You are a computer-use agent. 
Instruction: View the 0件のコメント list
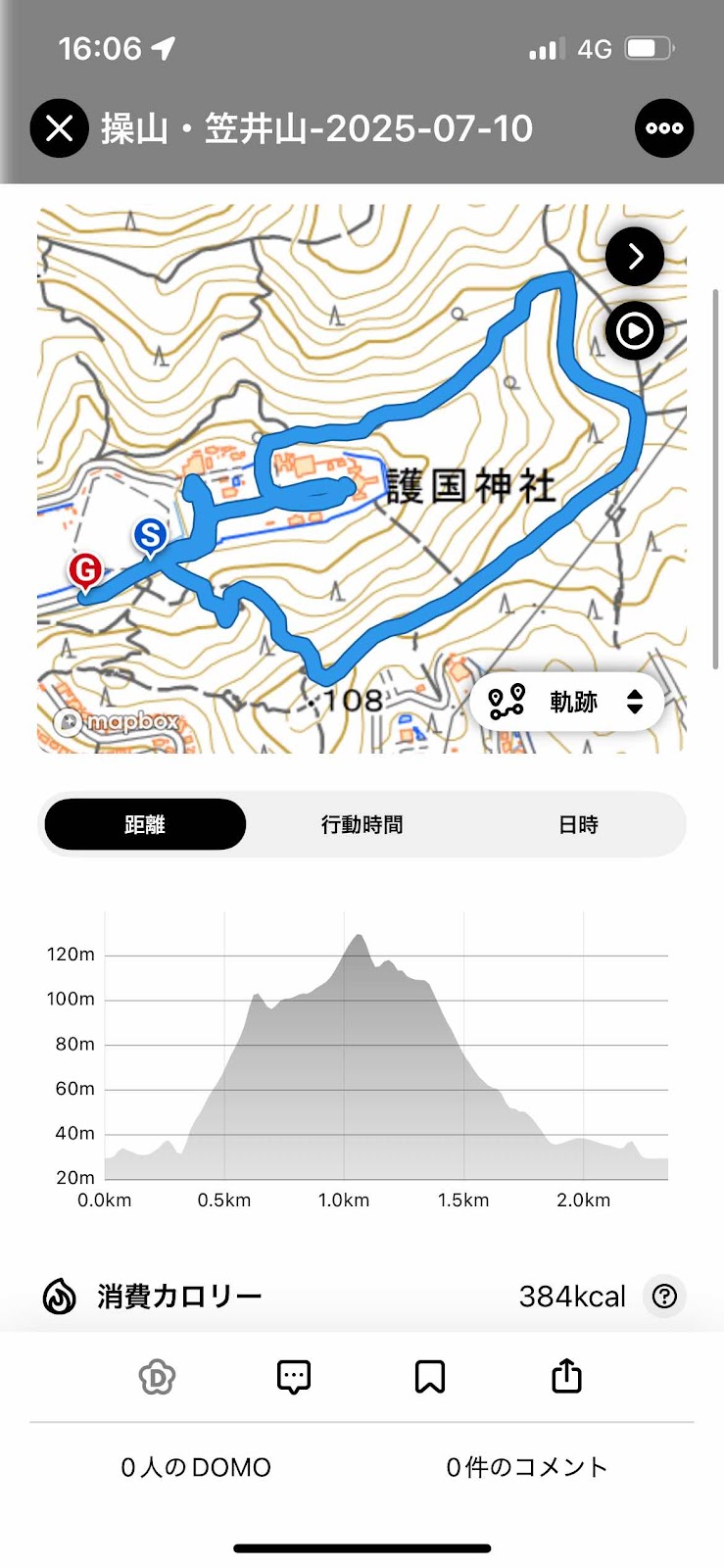pyautogui.click(x=527, y=1467)
